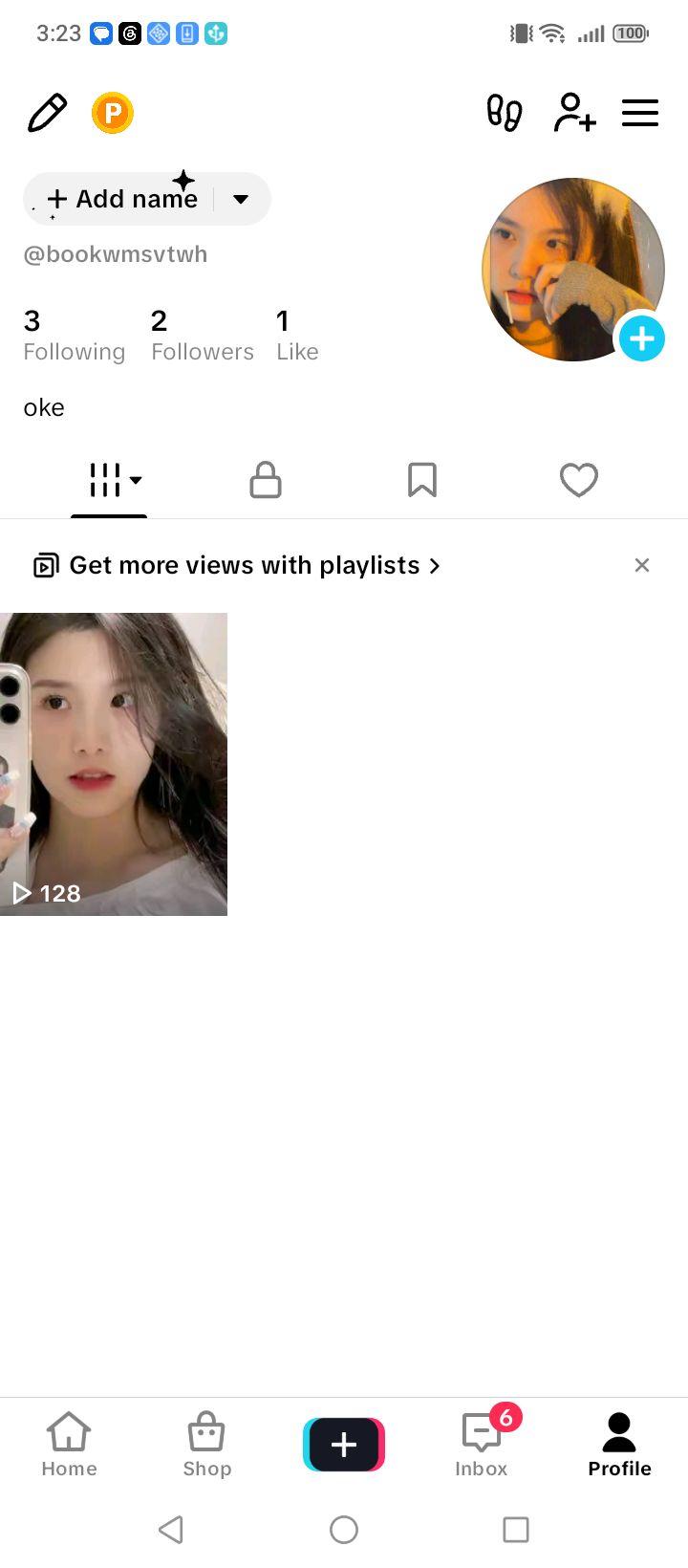Open Get more views with playlists

237,565
